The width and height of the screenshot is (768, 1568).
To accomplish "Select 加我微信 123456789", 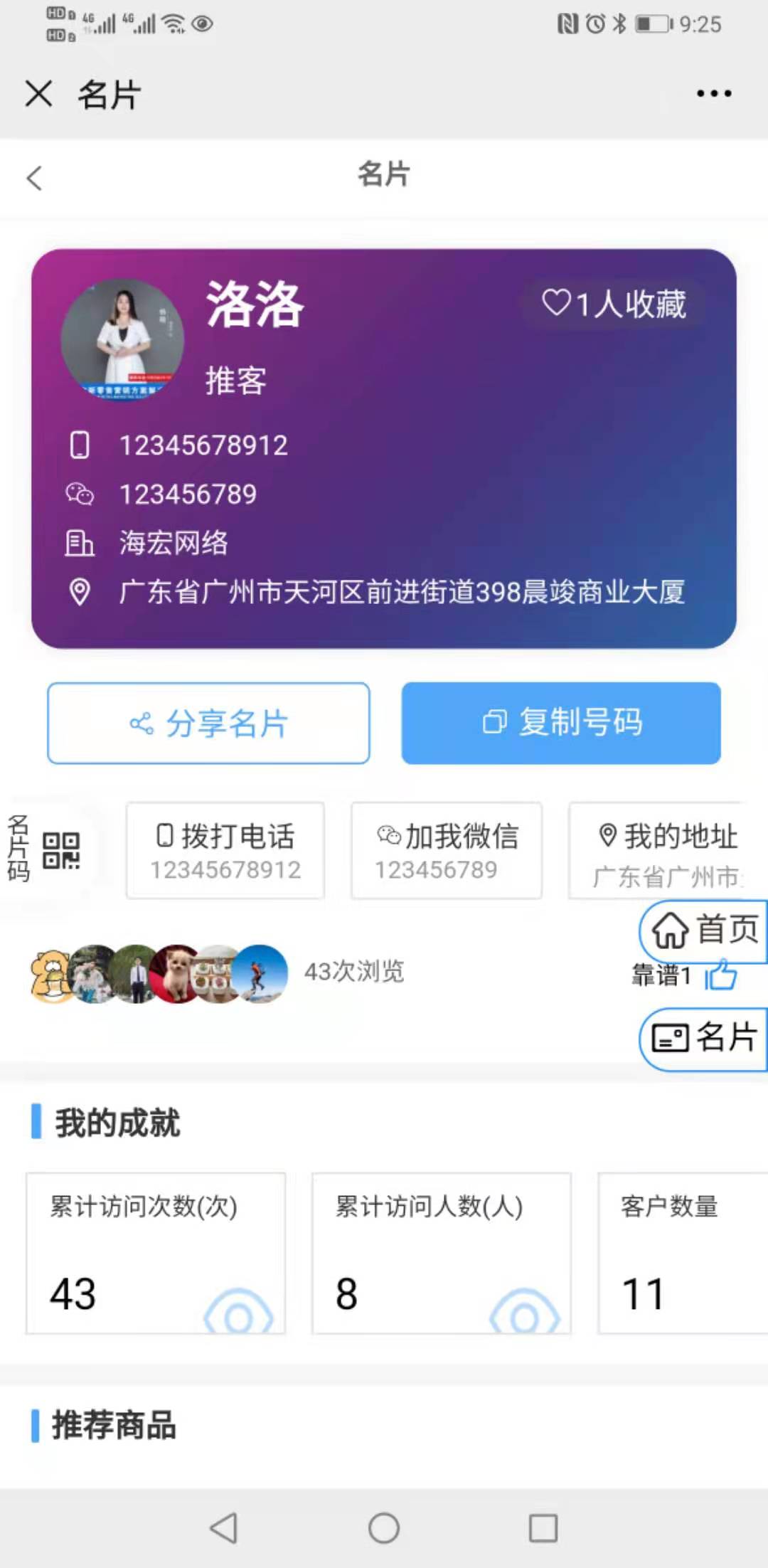I will pos(447,850).
